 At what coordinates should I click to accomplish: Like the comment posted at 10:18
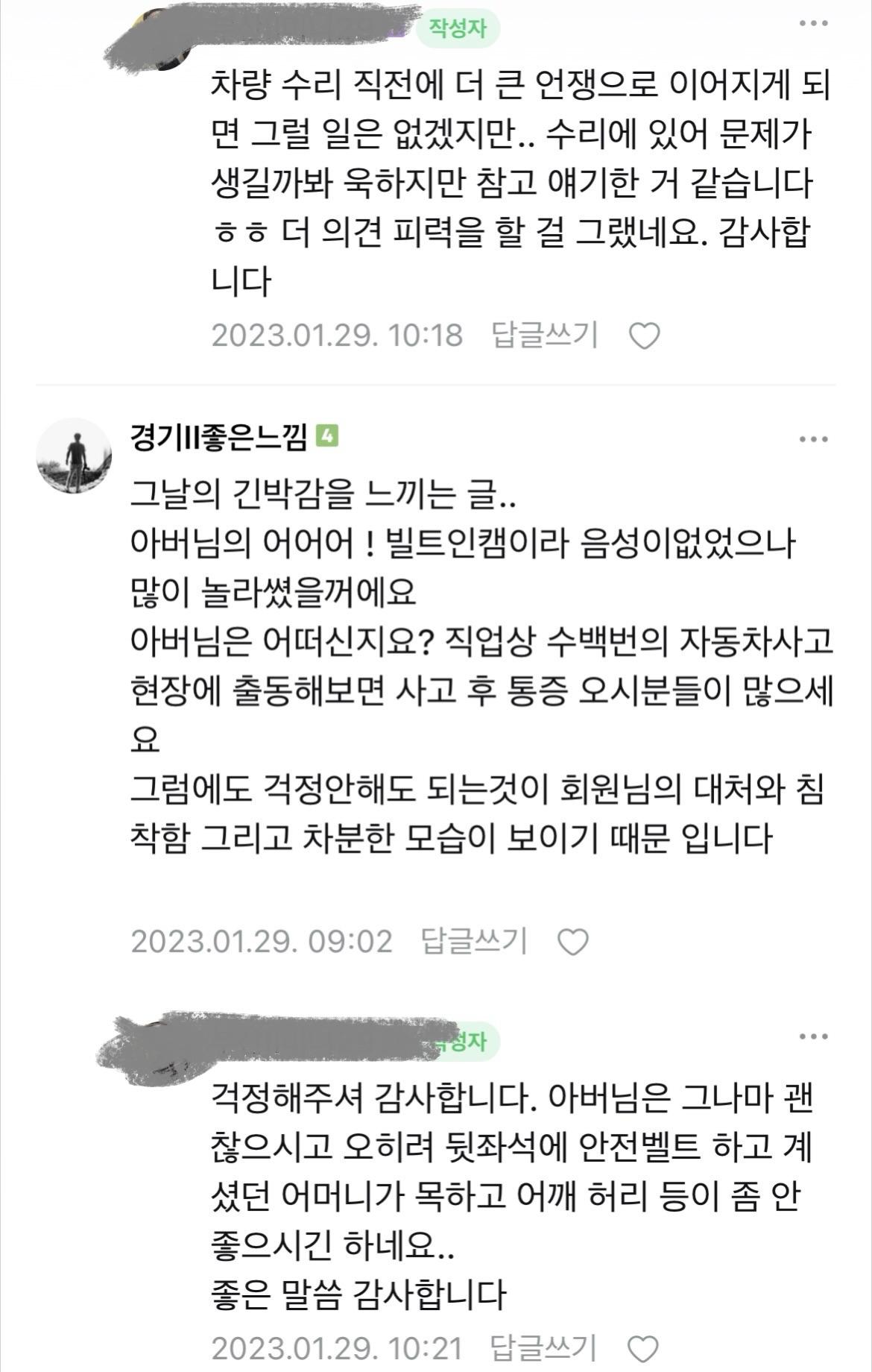coord(644,336)
